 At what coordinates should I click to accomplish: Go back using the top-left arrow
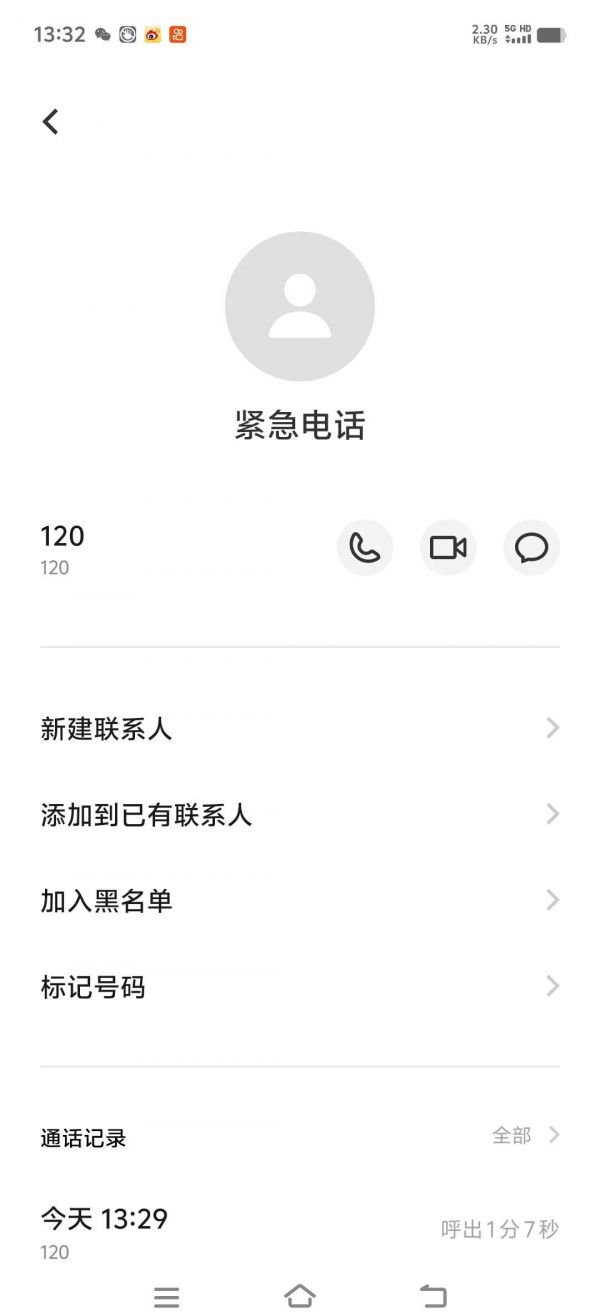[50, 122]
